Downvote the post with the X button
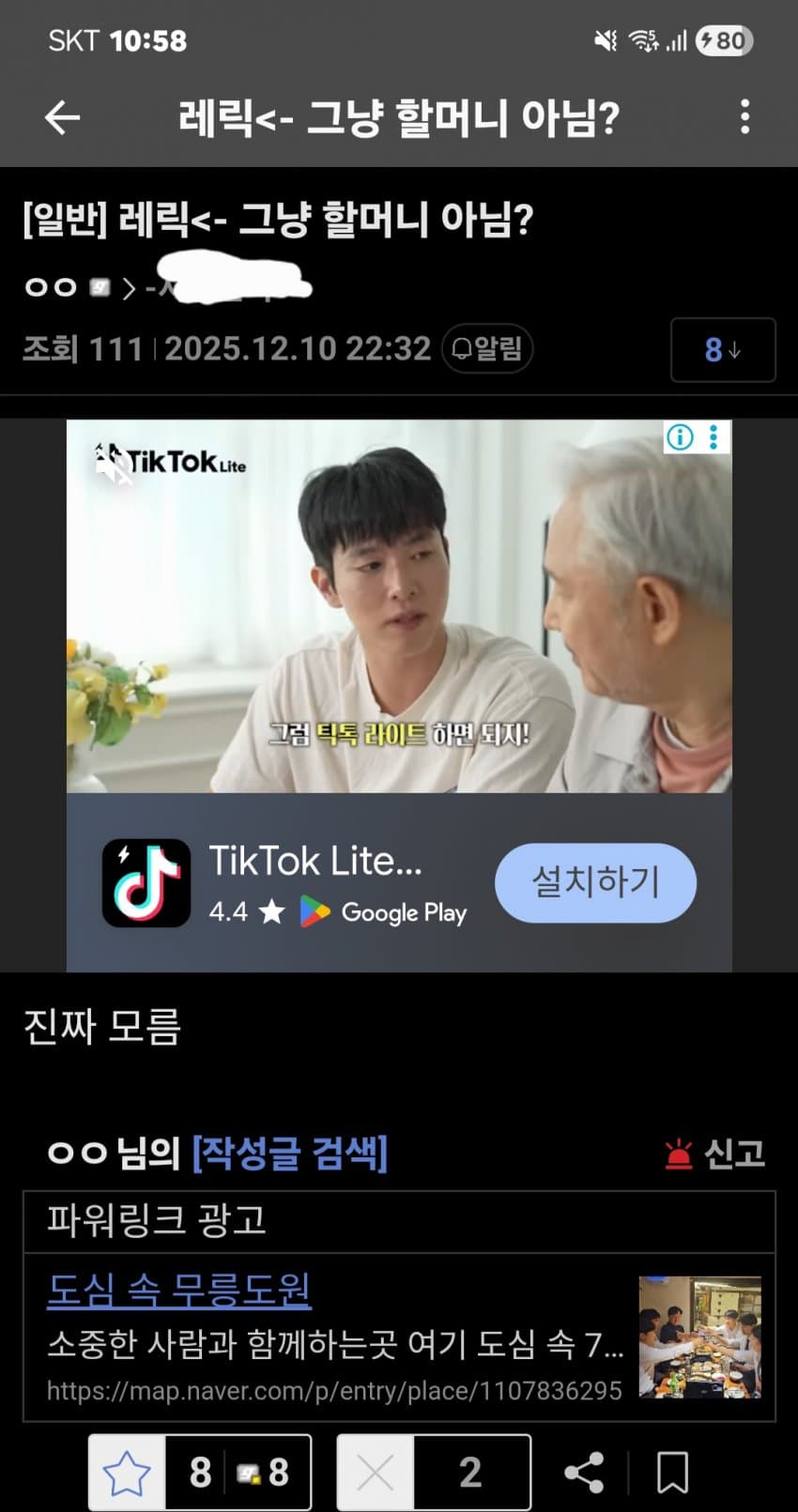The height and width of the screenshot is (1512, 798). click(376, 1473)
